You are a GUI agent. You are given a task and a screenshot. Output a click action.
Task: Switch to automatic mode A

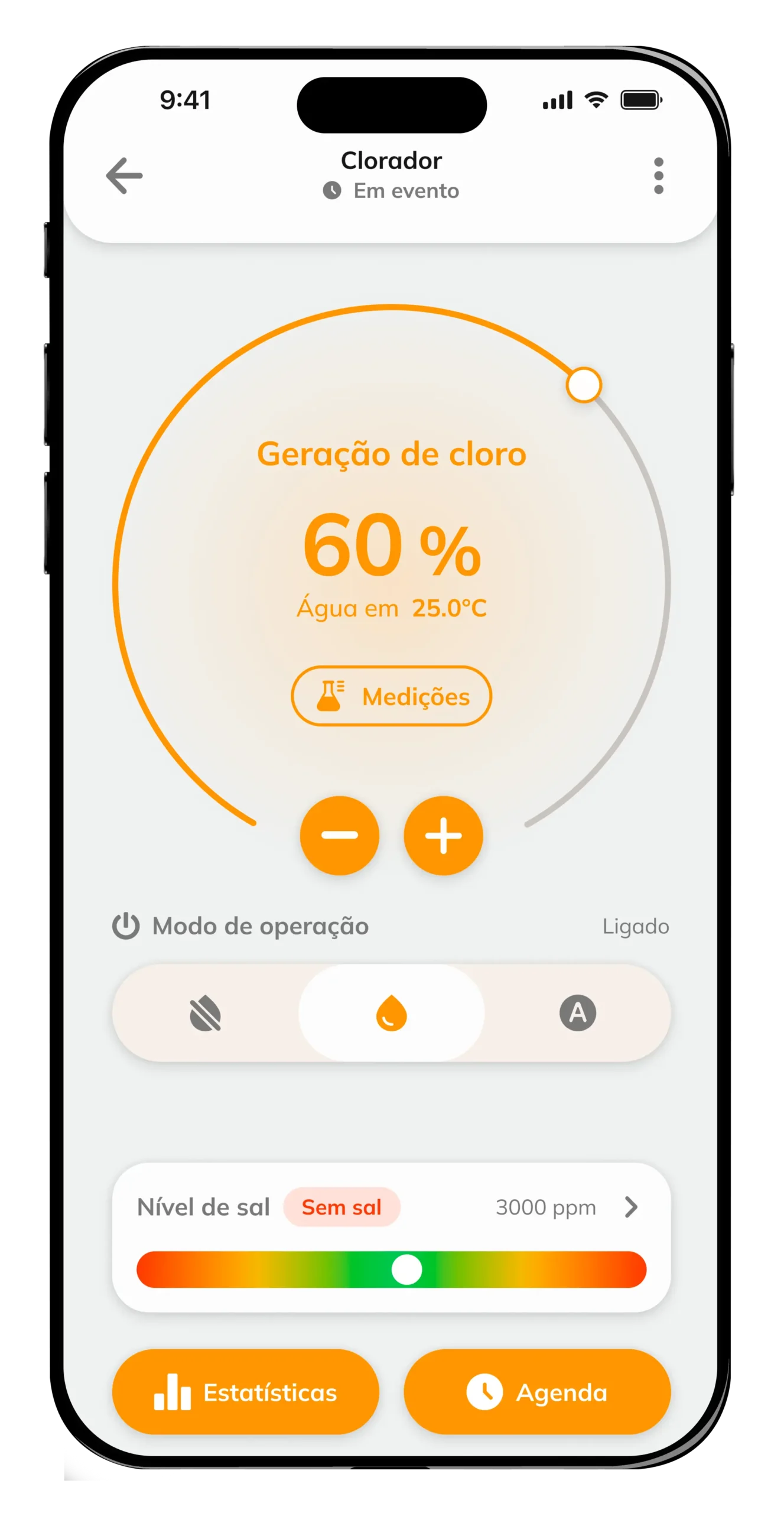pyautogui.click(x=577, y=1013)
